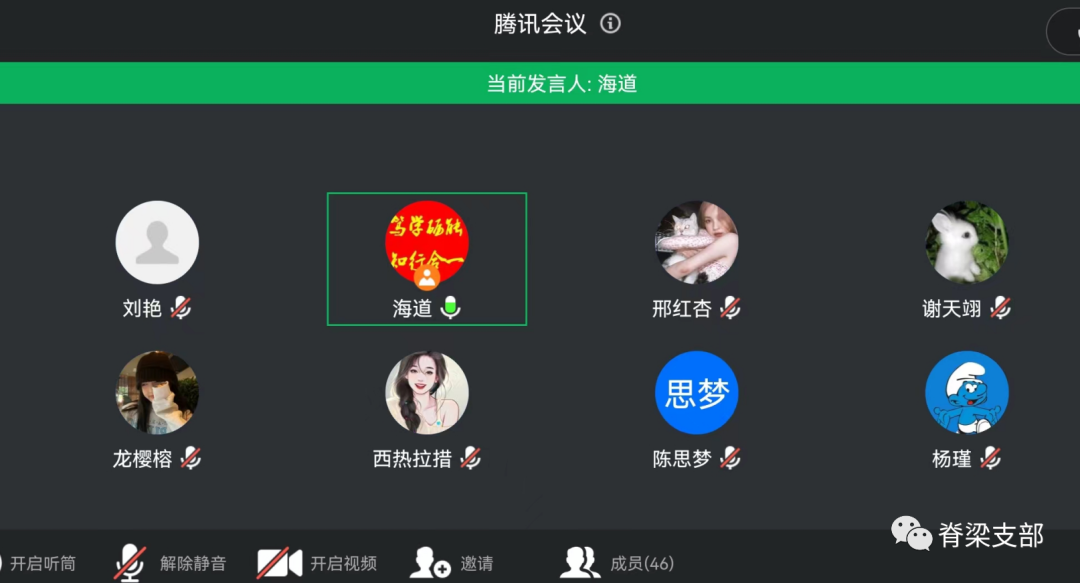Open the 成员(46) members list
The width and height of the screenshot is (1080, 583).
[x=617, y=563]
